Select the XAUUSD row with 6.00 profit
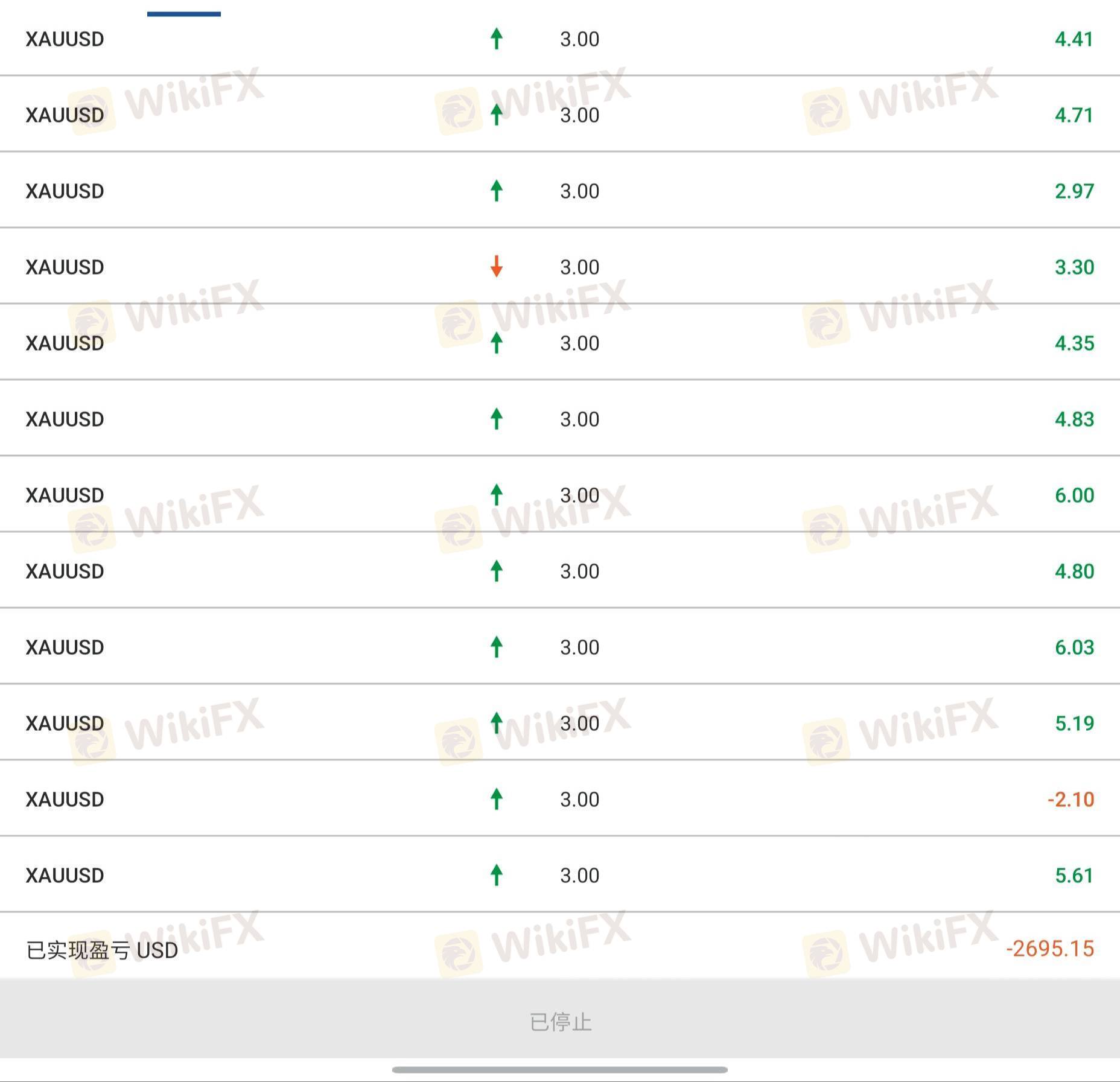The width and height of the screenshot is (1120, 1082). [560, 494]
